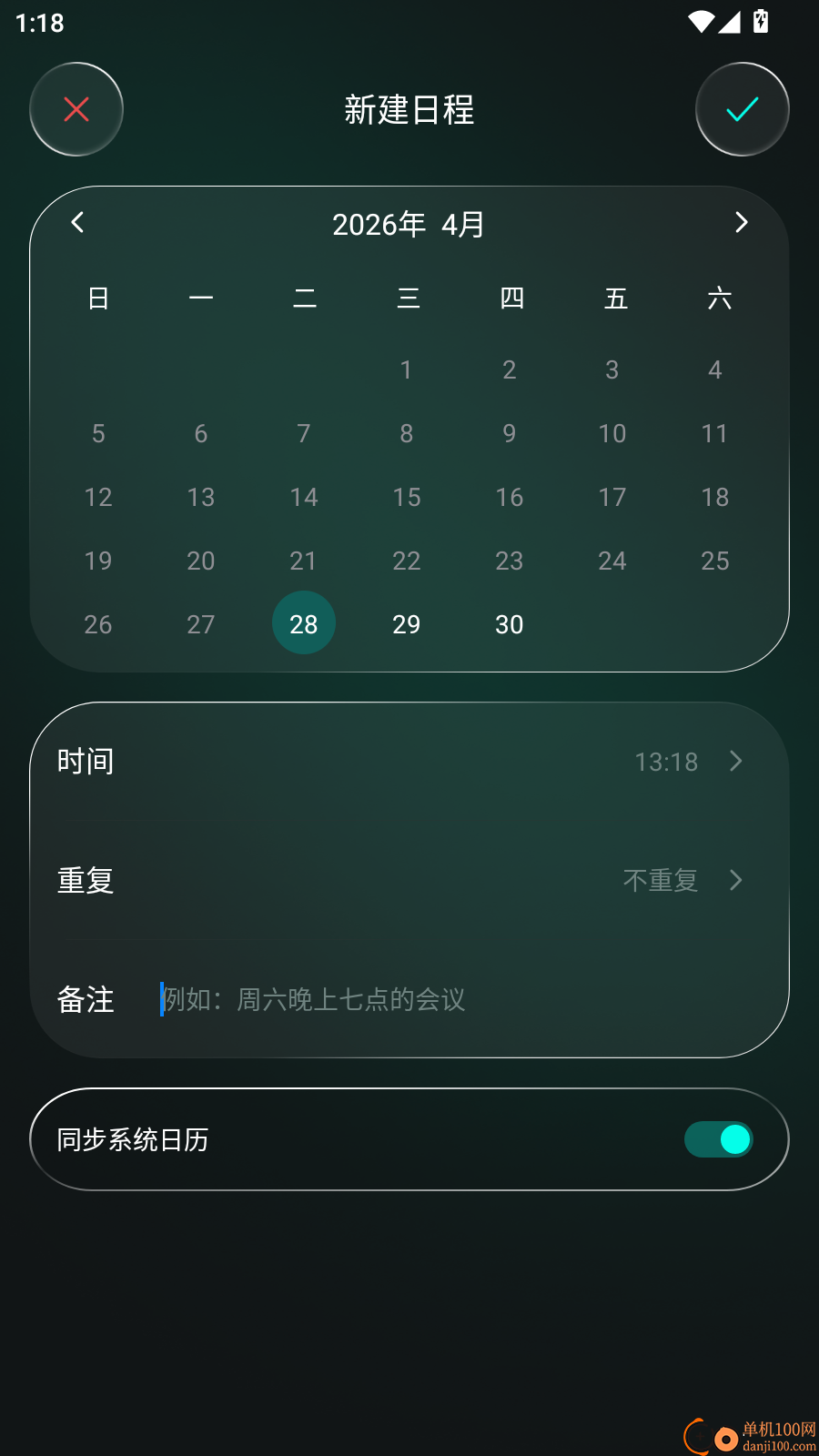
Task: Tap the highlighted date 28
Action: (304, 623)
